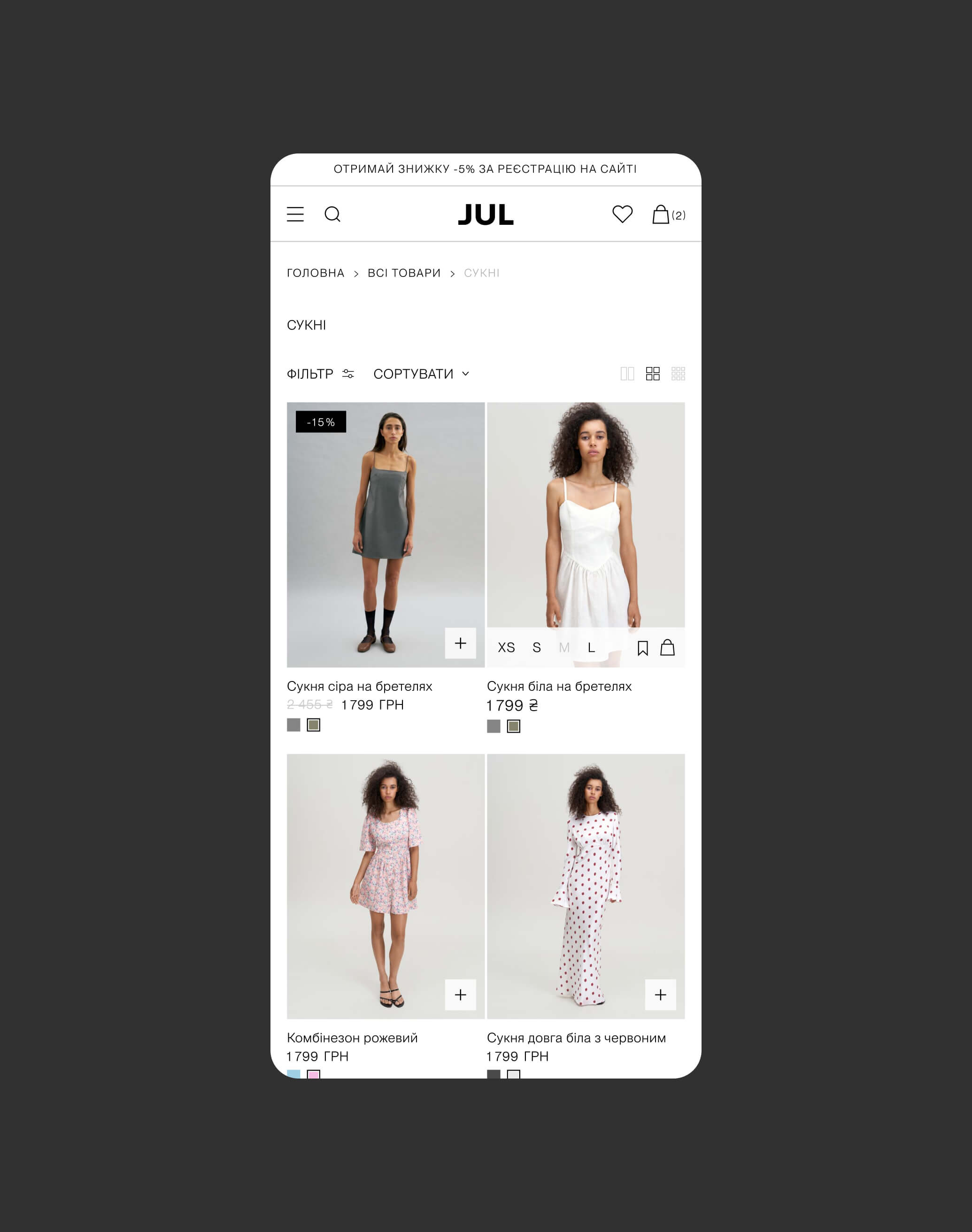Go to ВСІ ТОВАРИ breadcrumb
This screenshot has height=1232, width=972.
coord(403,273)
